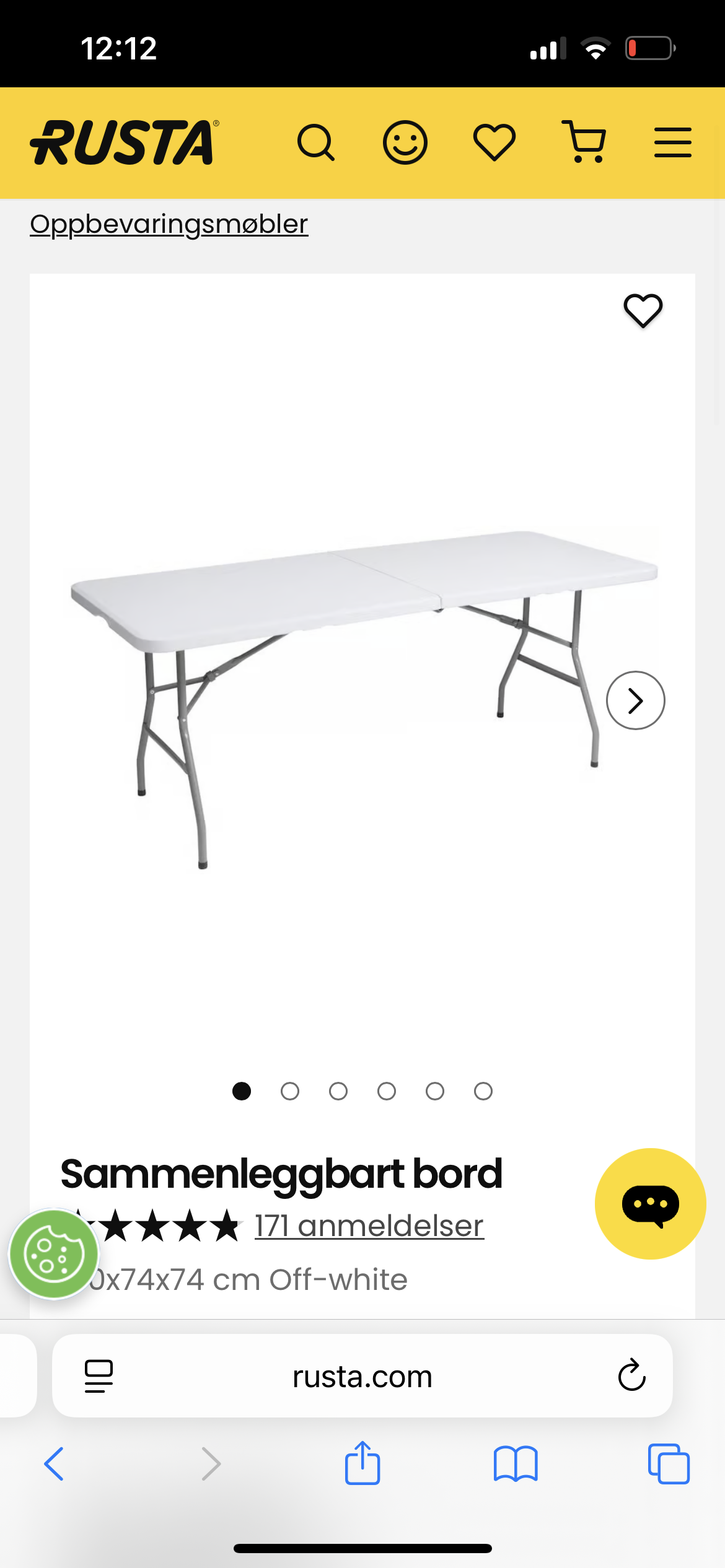Click the smiley account icon in the header
The image size is (725, 1568).
click(406, 142)
